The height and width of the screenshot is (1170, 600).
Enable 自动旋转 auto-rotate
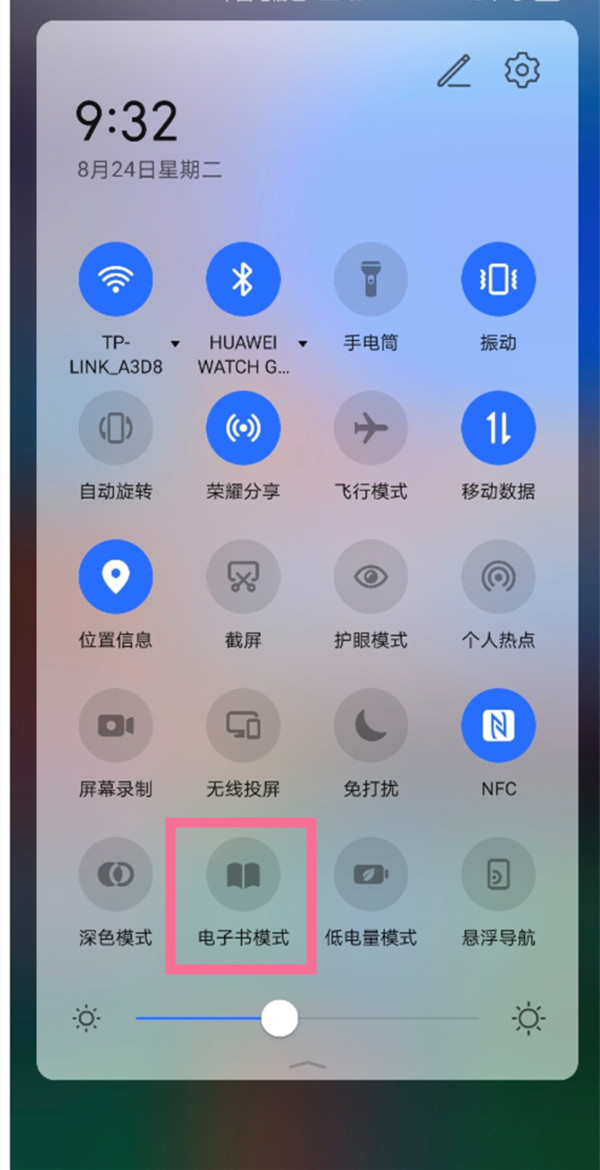click(116, 429)
